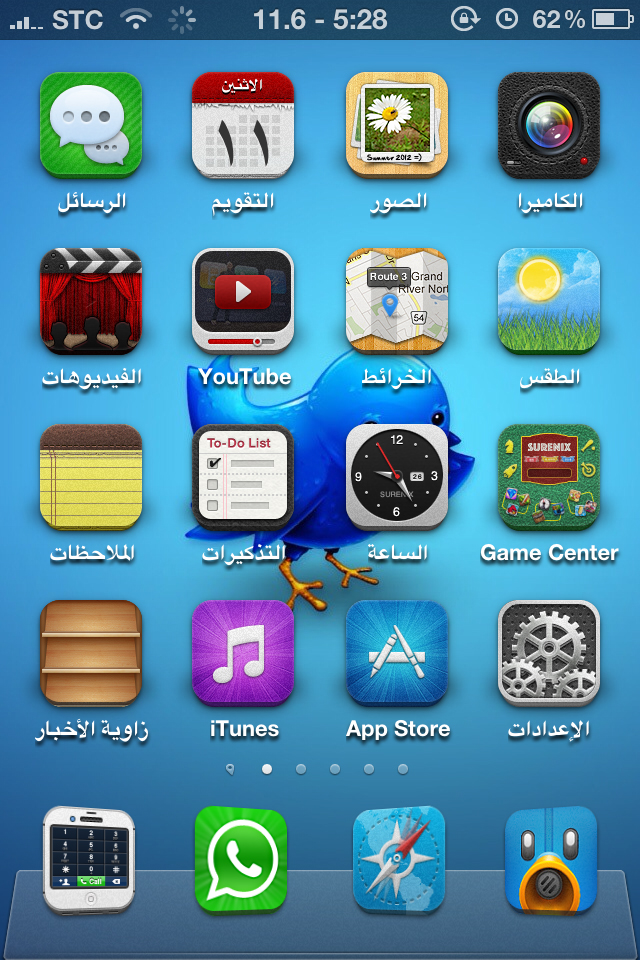
Task: Open the Maps app (الخرائط)
Action: tap(397, 301)
